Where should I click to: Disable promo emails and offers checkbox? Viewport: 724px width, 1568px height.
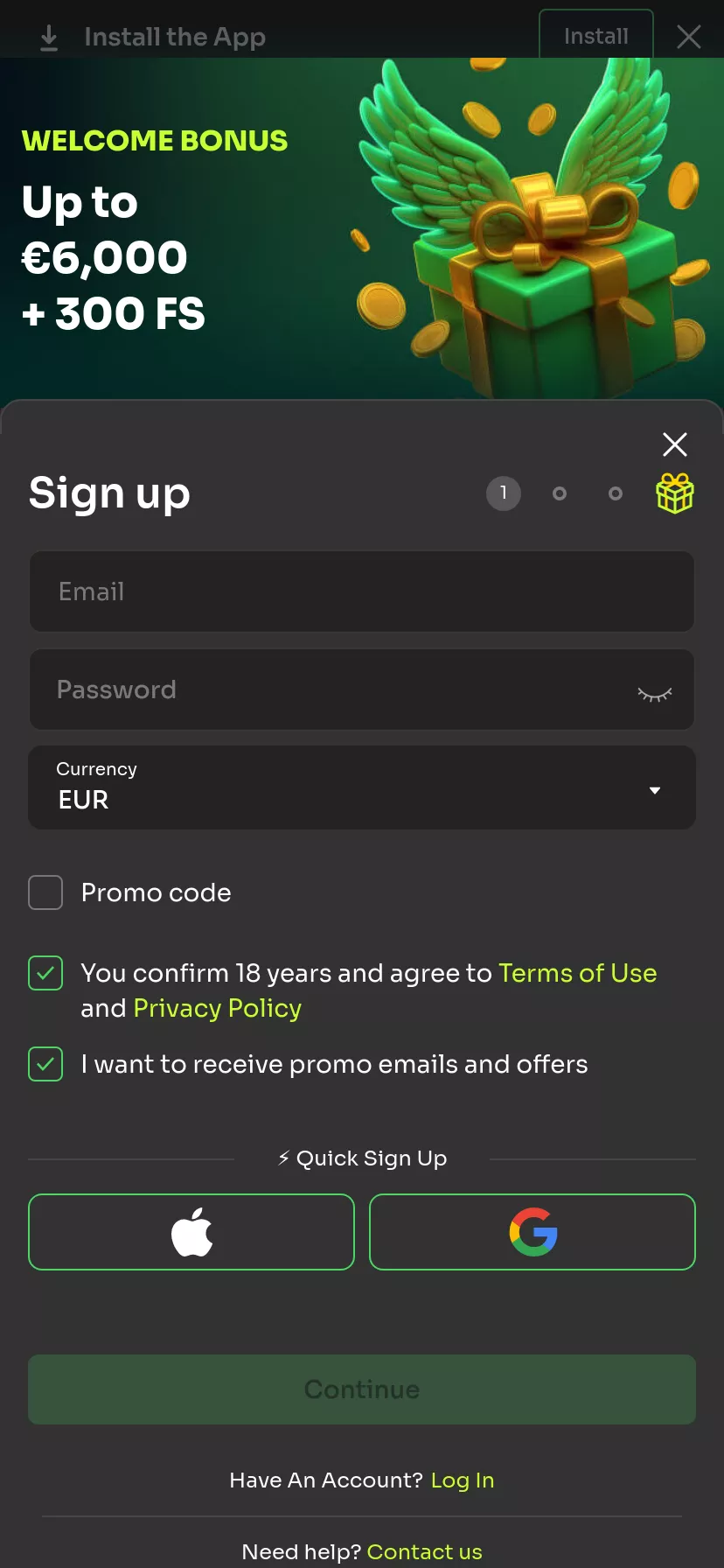point(45,1064)
